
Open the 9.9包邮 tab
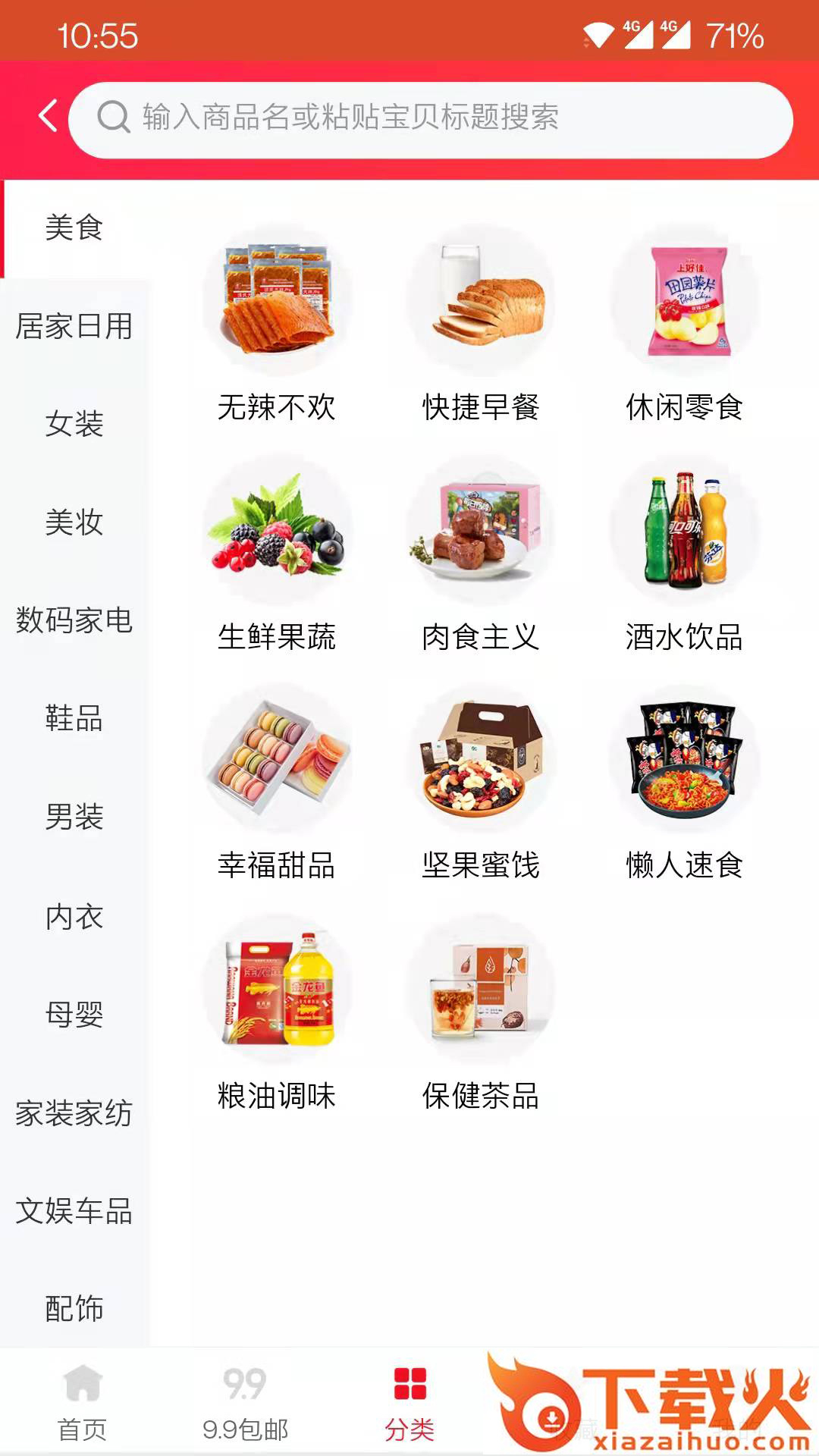pyautogui.click(x=245, y=1403)
